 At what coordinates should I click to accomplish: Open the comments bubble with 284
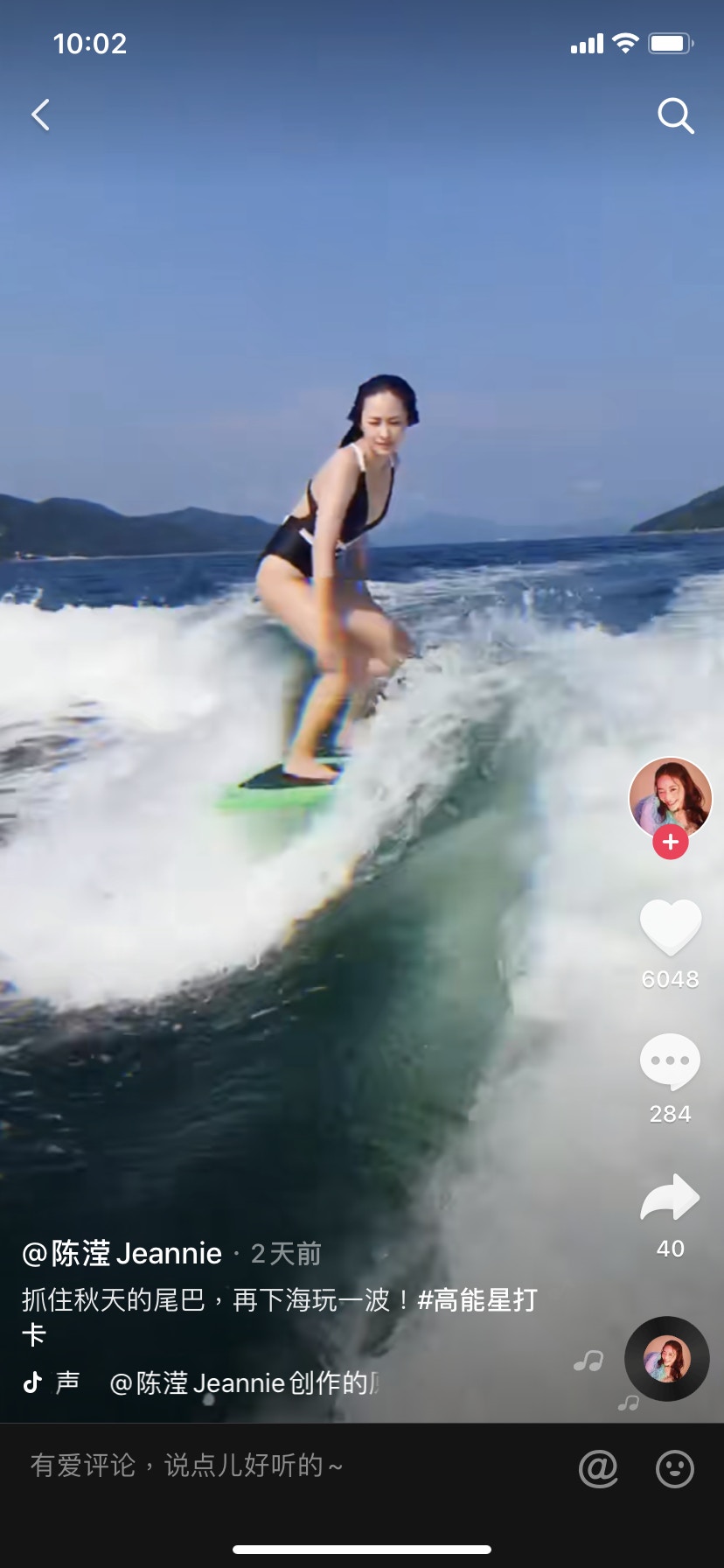point(671,1061)
